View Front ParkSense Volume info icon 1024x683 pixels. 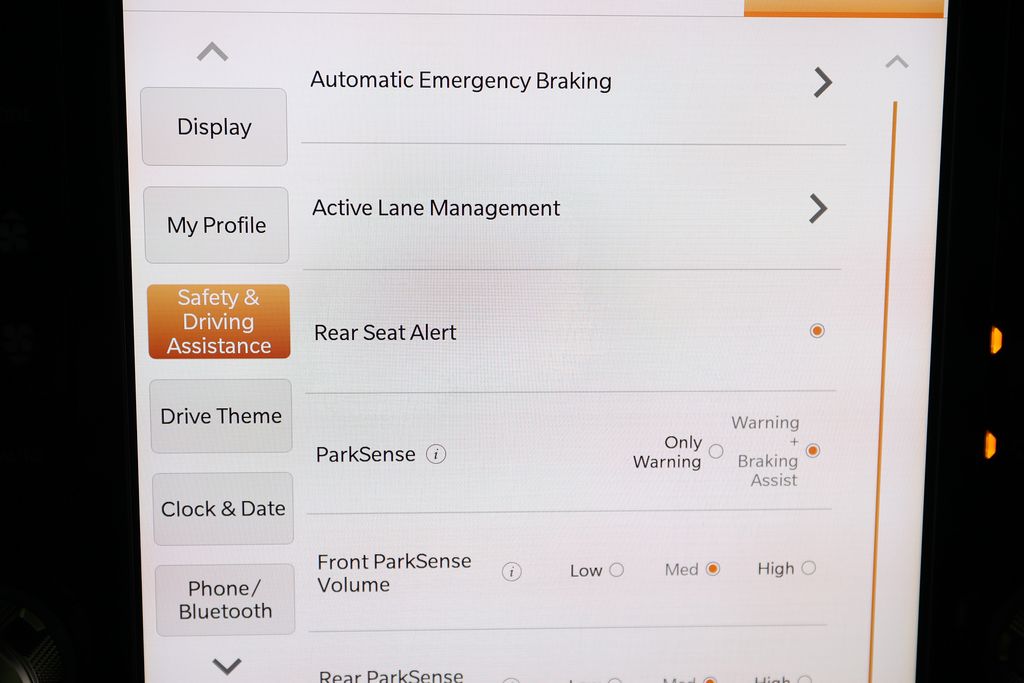[511, 572]
